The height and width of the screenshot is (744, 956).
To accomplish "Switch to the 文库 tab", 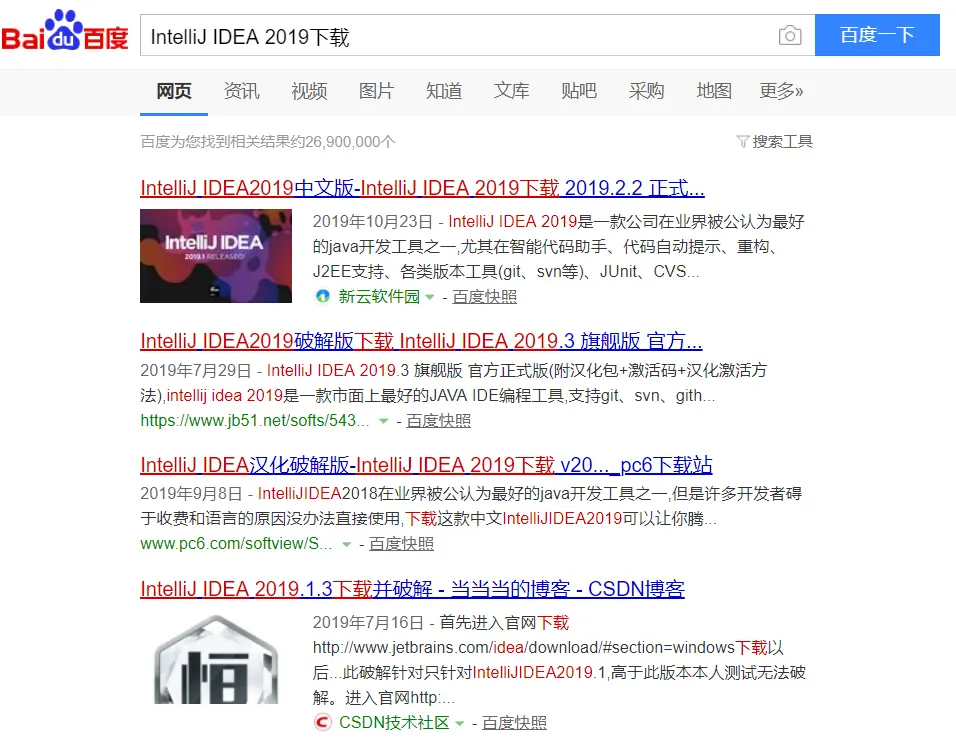I will pos(512,91).
